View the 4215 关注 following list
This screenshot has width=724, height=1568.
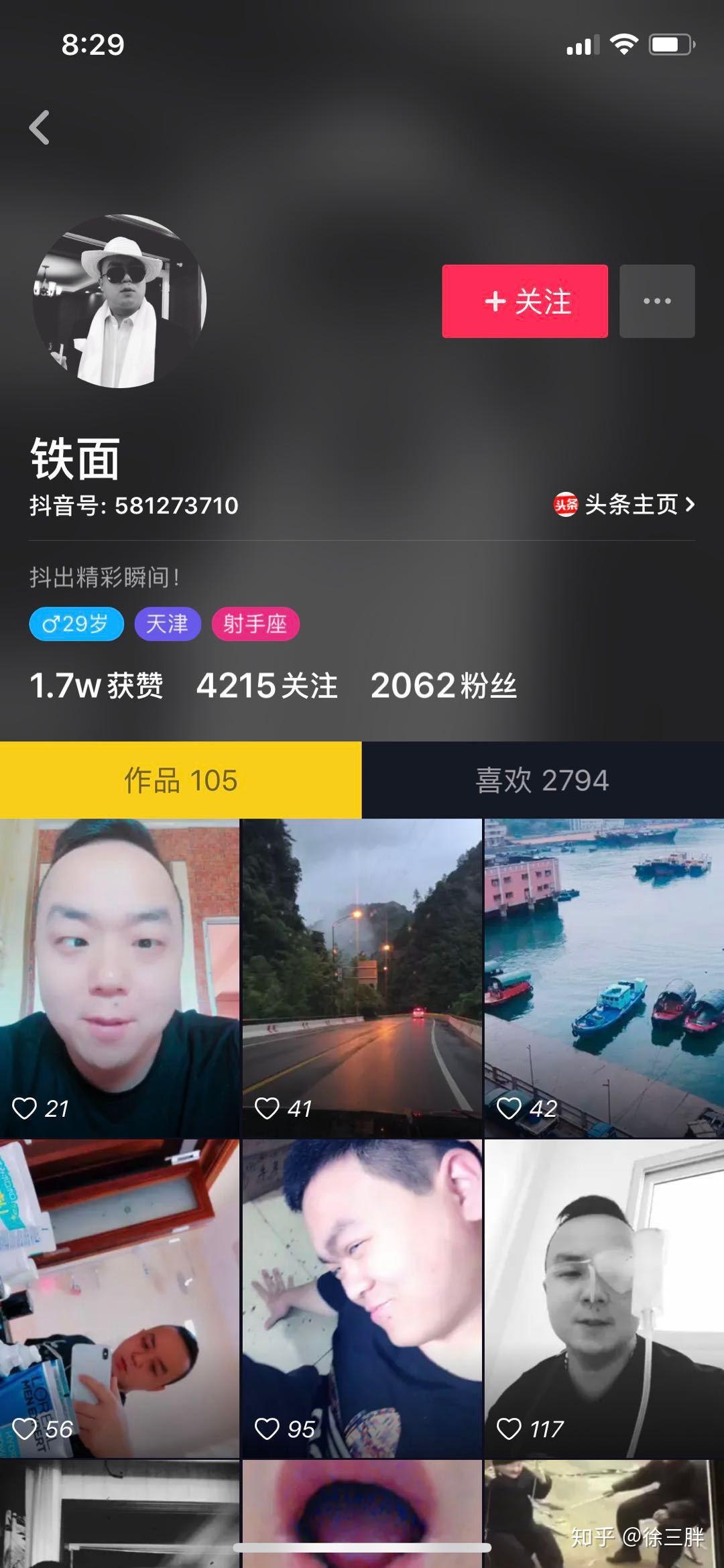click(x=267, y=686)
